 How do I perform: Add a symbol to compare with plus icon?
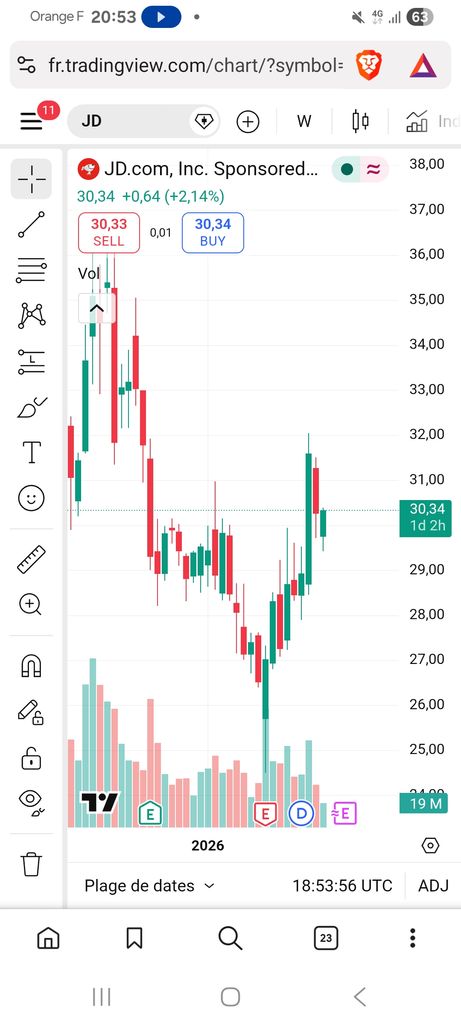coord(247,121)
